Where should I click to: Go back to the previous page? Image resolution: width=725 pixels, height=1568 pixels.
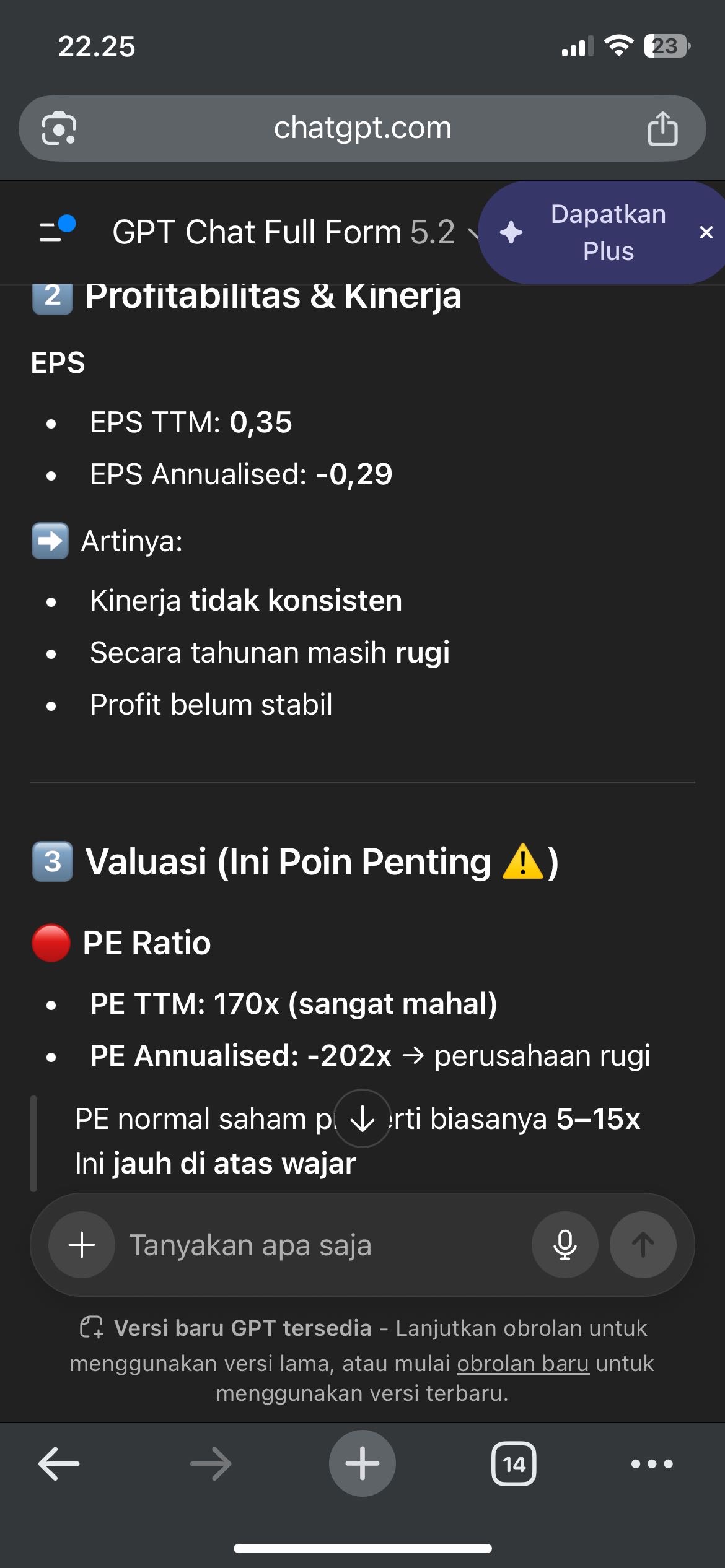click(x=59, y=1463)
